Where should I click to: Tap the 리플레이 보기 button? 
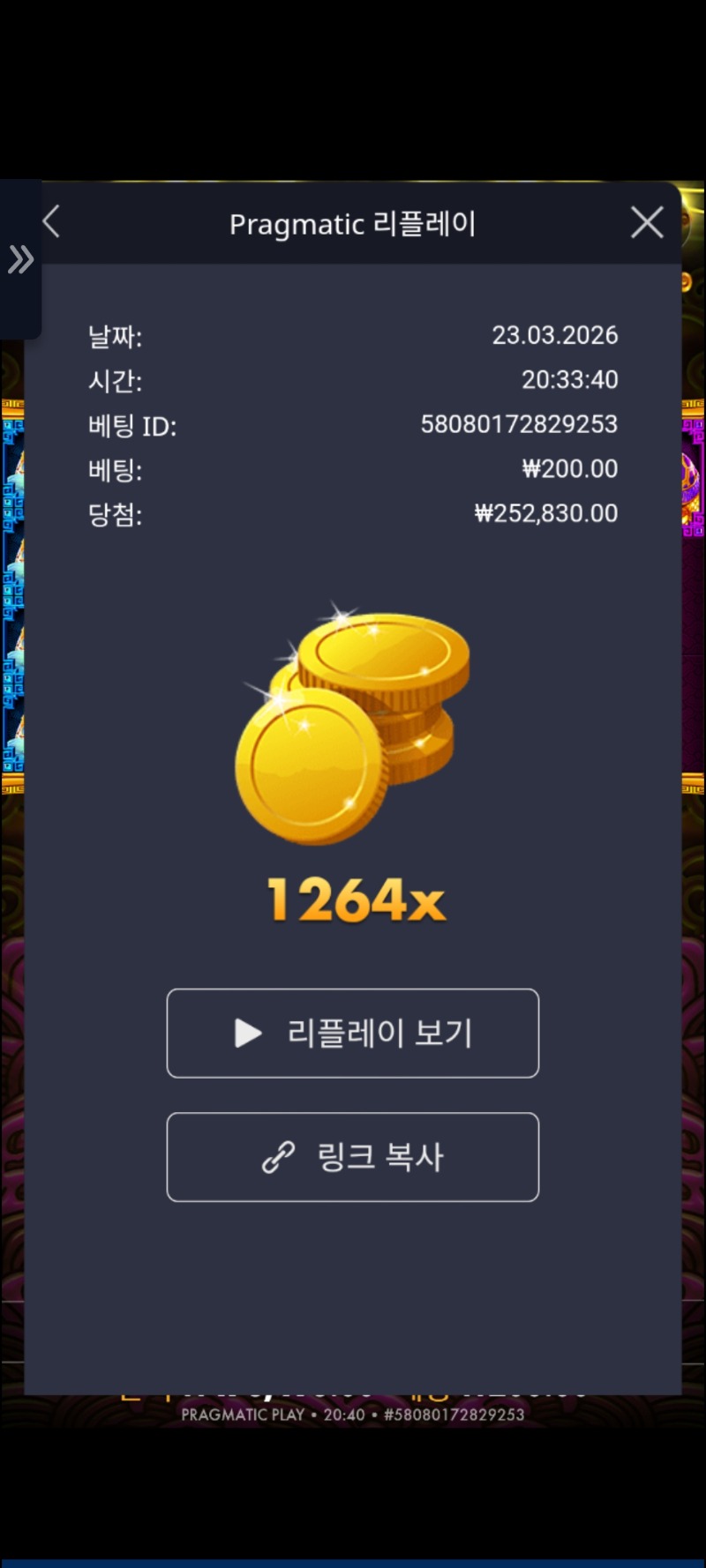[353, 1033]
